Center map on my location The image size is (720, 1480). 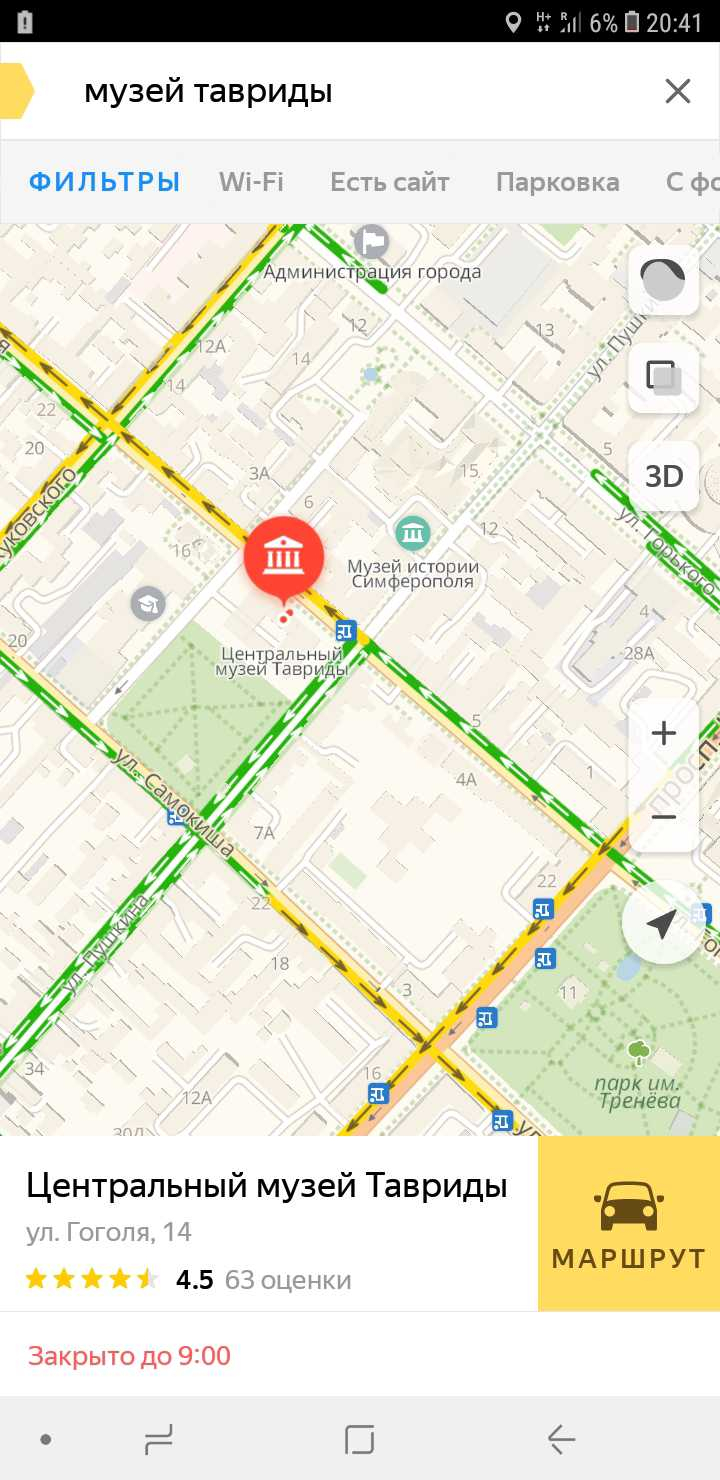pyautogui.click(x=661, y=924)
